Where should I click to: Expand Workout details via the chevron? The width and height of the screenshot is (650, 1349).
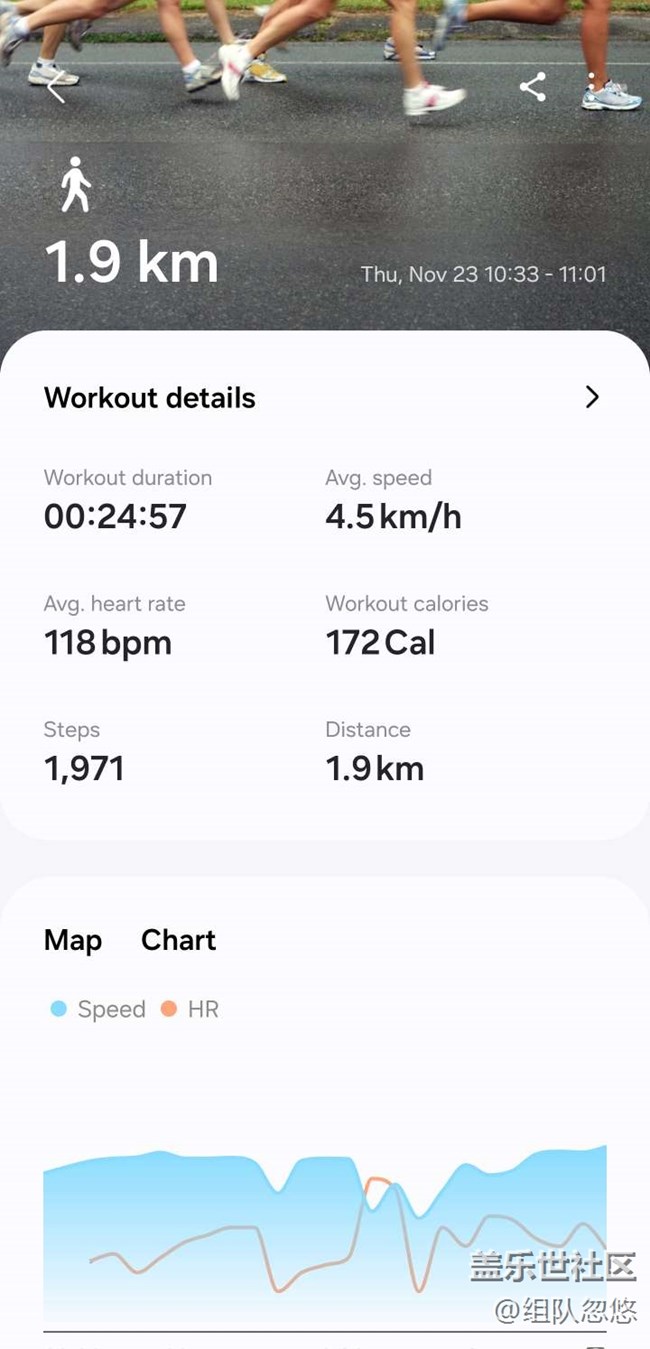pos(592,398)
